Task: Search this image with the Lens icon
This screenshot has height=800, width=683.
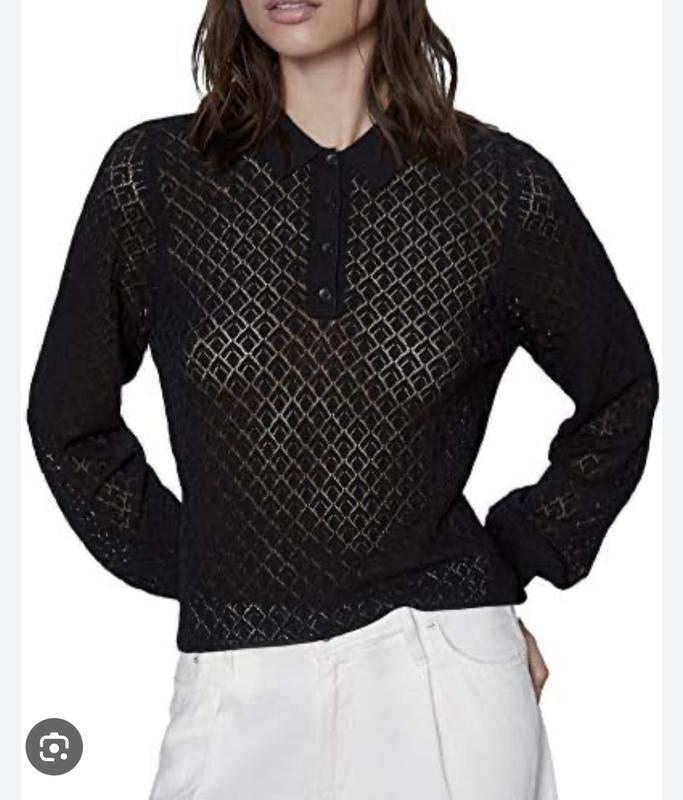Action: tap(54, 746)
